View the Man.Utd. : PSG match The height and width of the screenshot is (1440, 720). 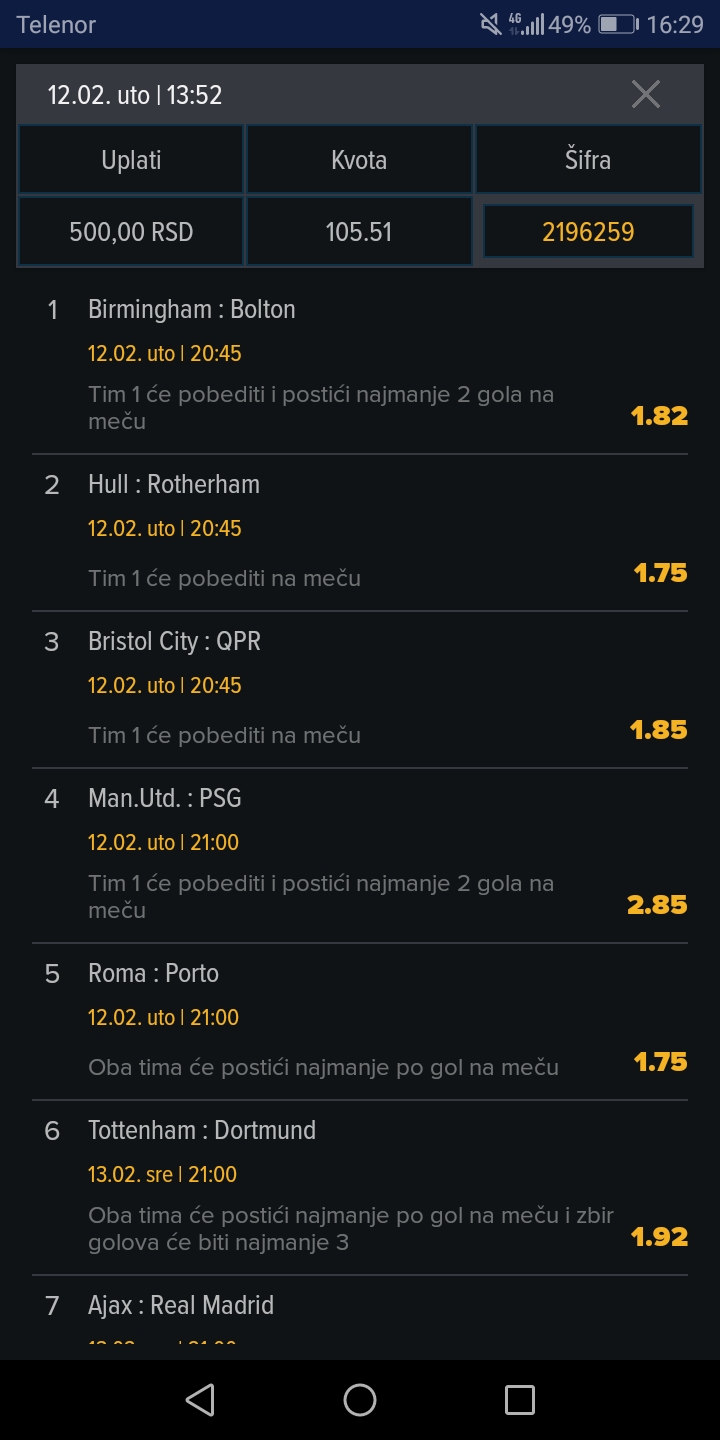[x=360, y=856]
